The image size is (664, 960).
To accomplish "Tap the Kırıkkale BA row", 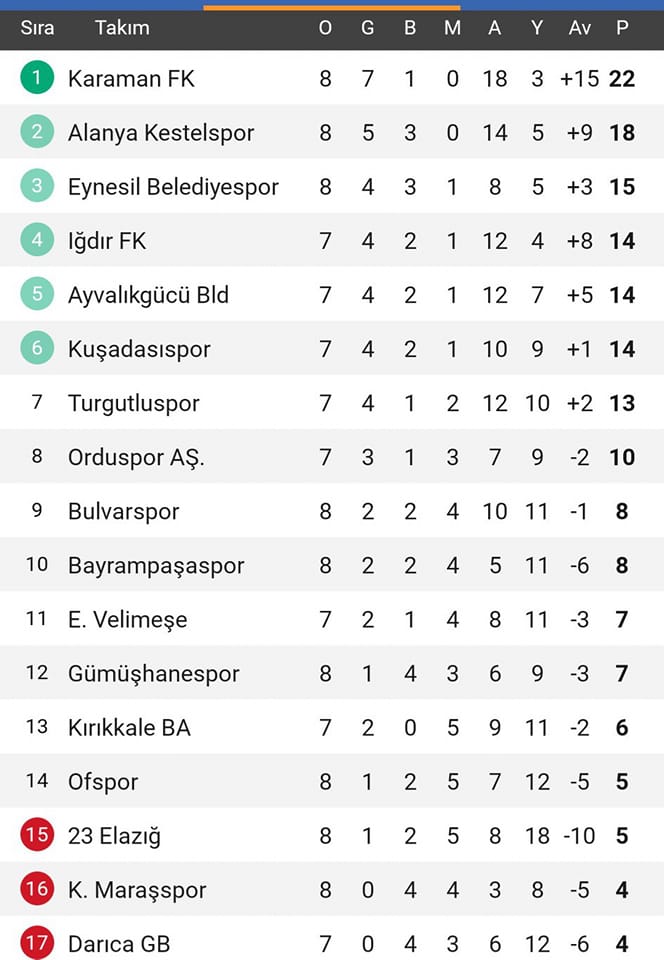I will (129, 728).
